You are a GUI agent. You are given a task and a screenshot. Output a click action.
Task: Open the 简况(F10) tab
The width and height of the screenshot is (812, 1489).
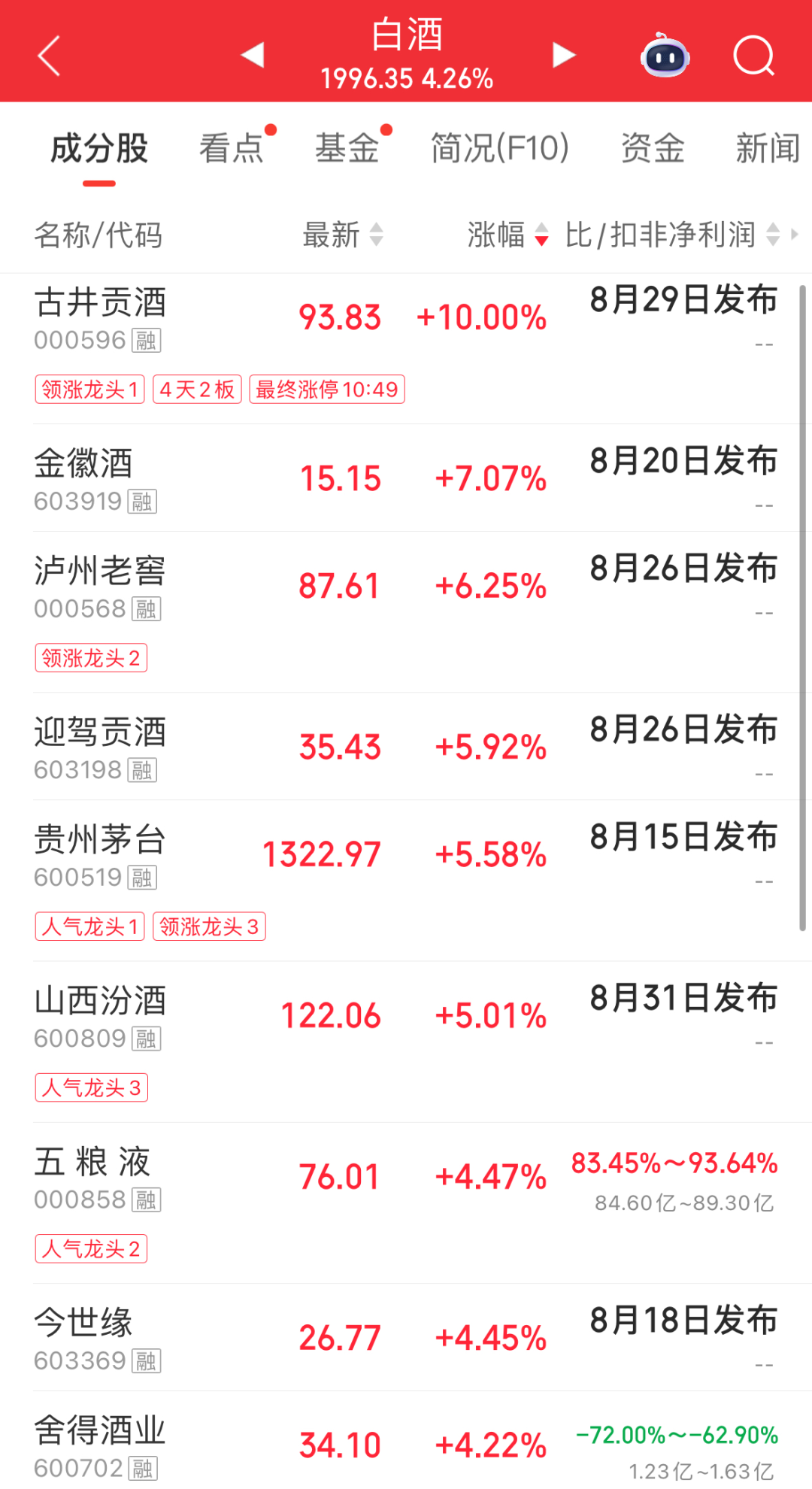click(499, 148)
